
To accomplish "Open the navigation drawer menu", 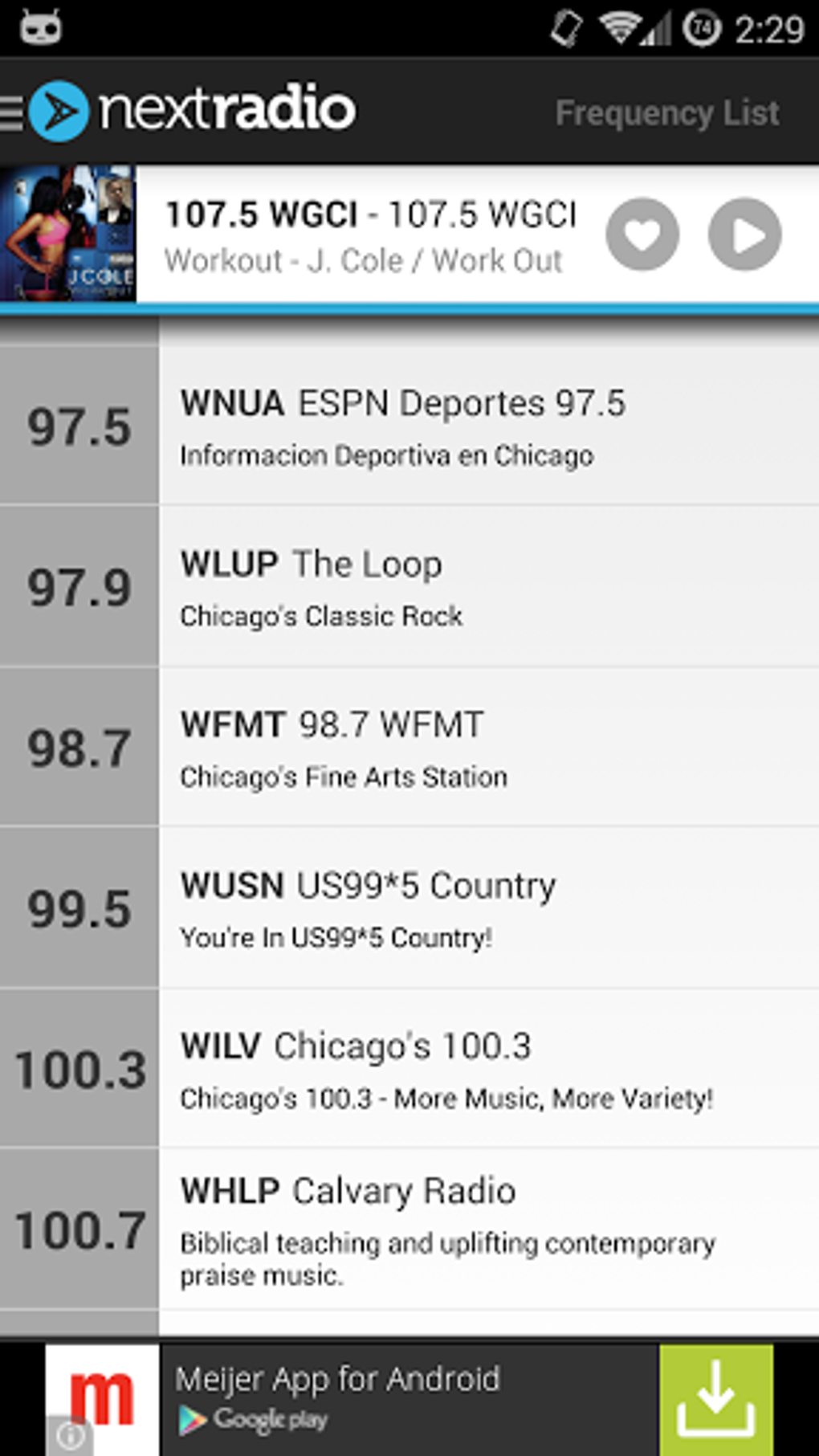I will [x=13, y=112].
